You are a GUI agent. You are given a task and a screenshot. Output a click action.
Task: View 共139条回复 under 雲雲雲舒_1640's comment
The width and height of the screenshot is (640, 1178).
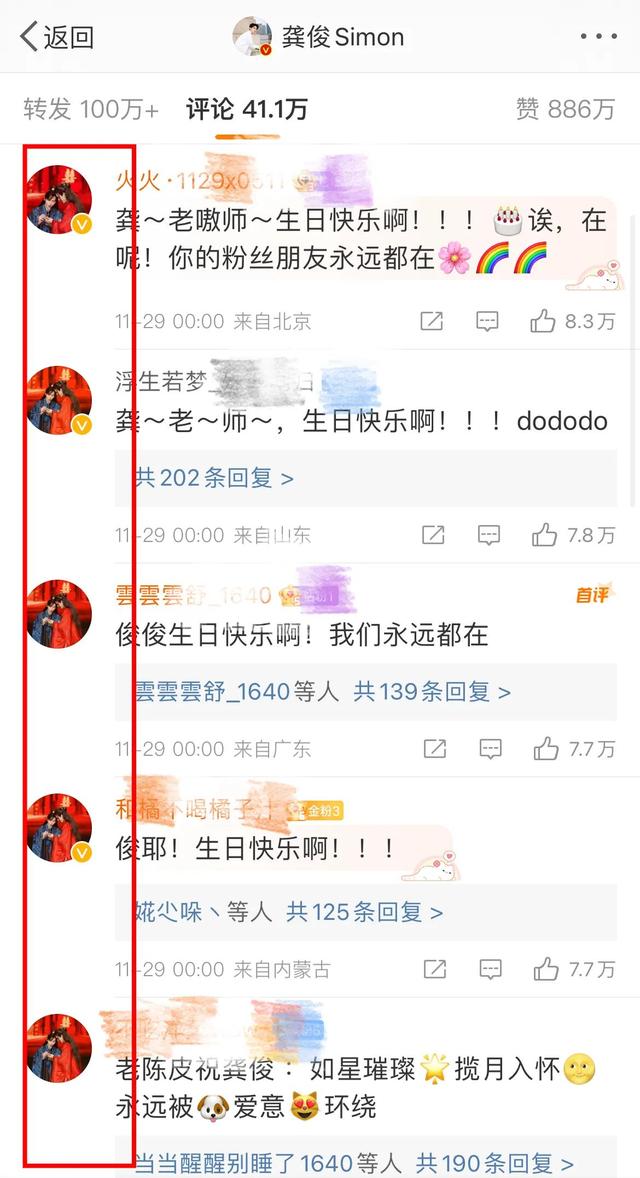(x=432, y=691)
